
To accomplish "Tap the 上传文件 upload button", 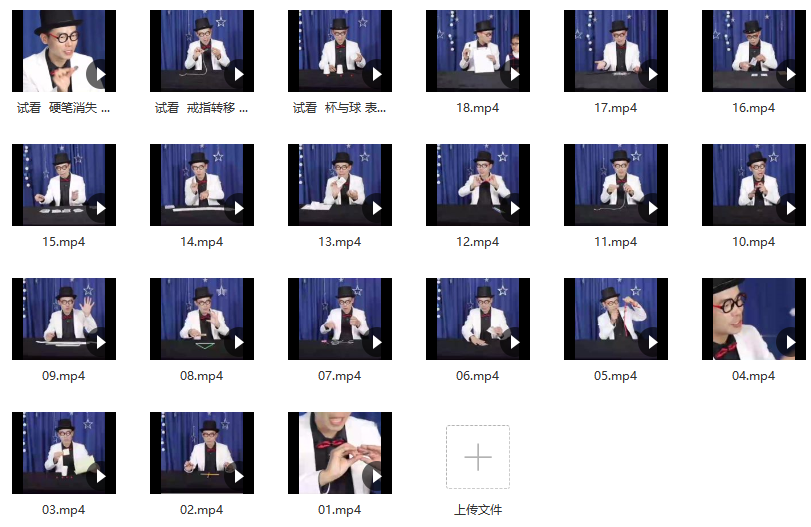I will point(478,458).
